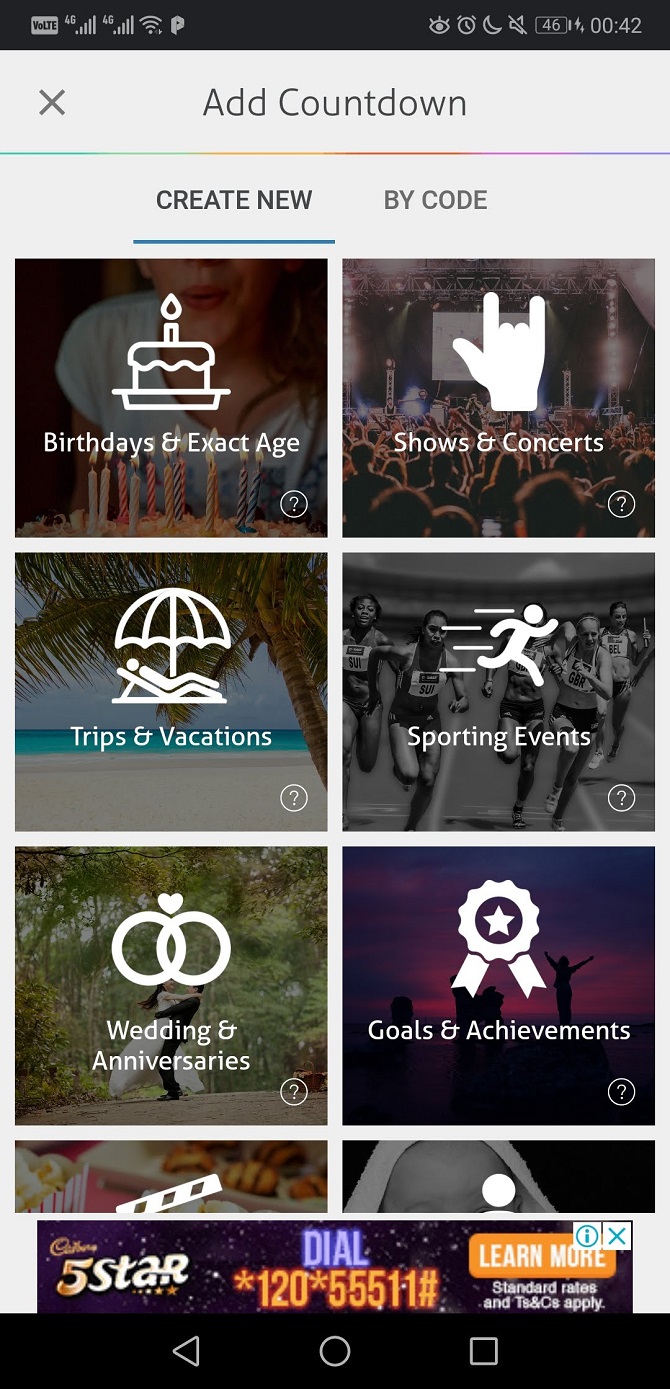Go back using the system back button

[186, 1352]
